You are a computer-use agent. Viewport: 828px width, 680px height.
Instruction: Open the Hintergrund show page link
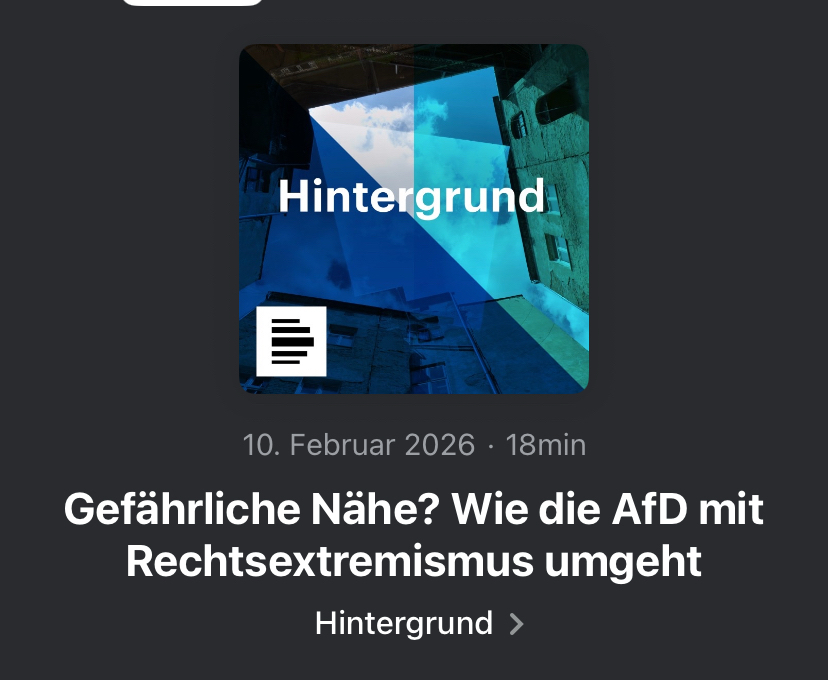pyautogui.click(x=418, y=623)
